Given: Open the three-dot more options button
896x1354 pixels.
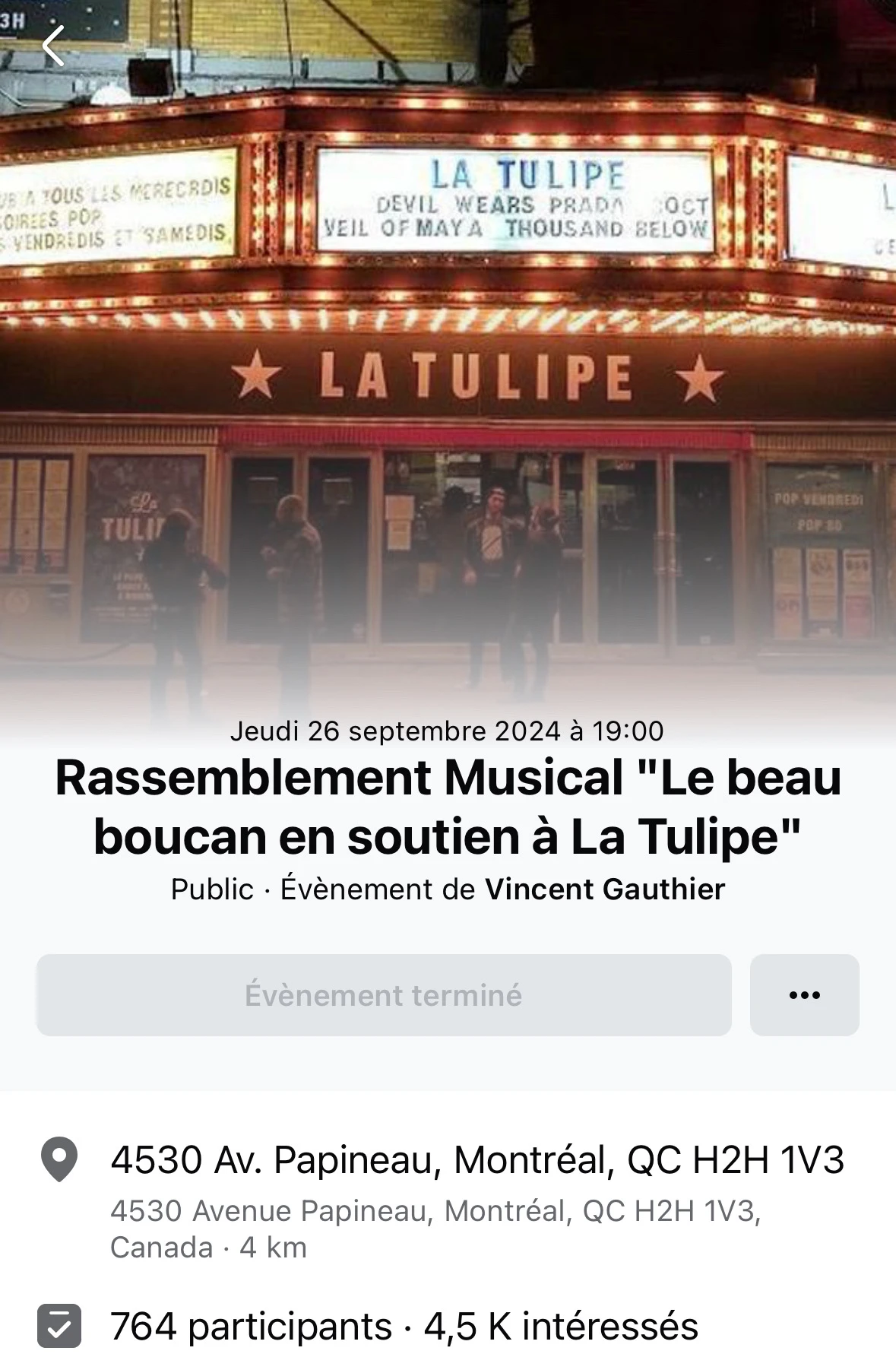Looking at the screenshot, I should [804, 994].
